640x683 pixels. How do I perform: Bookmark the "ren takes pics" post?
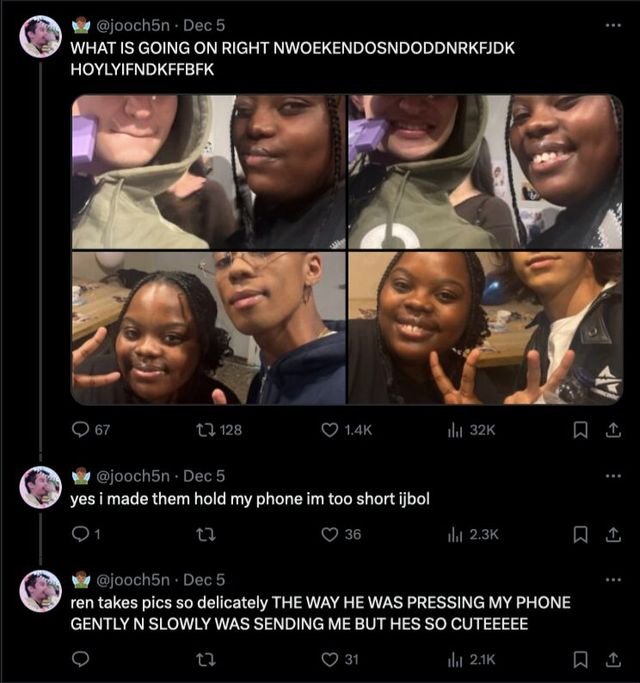(x=579, y=658)
